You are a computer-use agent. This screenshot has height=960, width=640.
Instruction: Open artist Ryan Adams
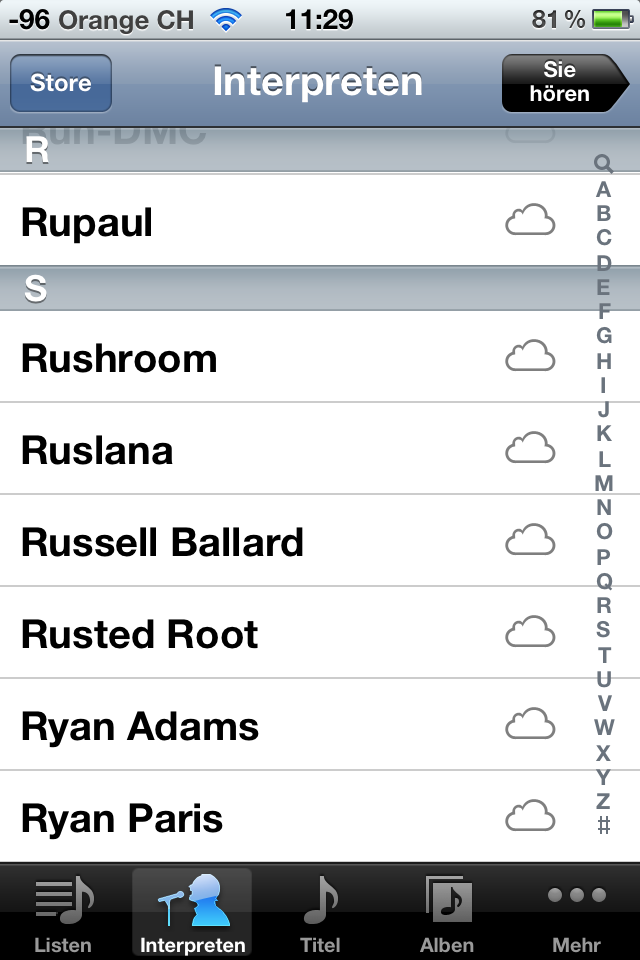[x=140, y=726]
